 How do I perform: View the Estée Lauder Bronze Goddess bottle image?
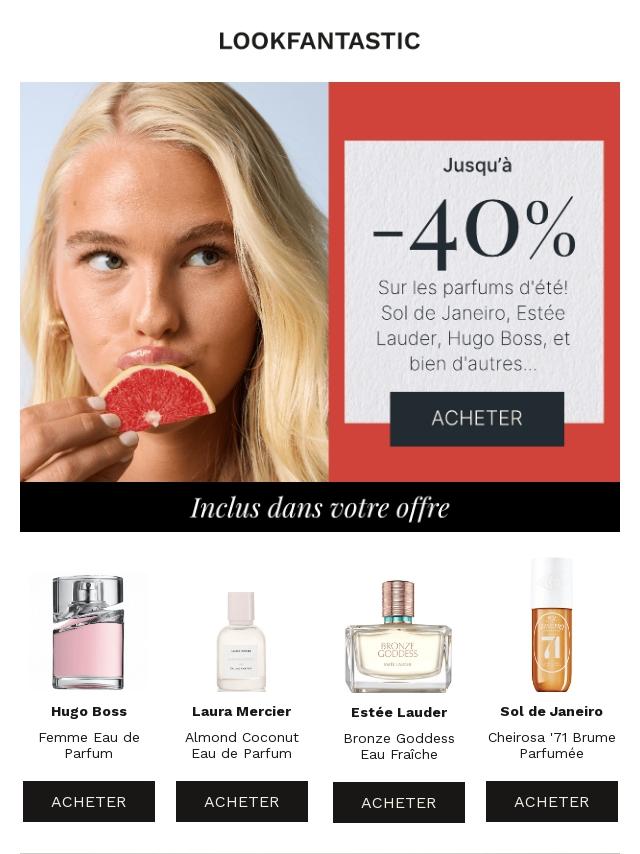399,636
